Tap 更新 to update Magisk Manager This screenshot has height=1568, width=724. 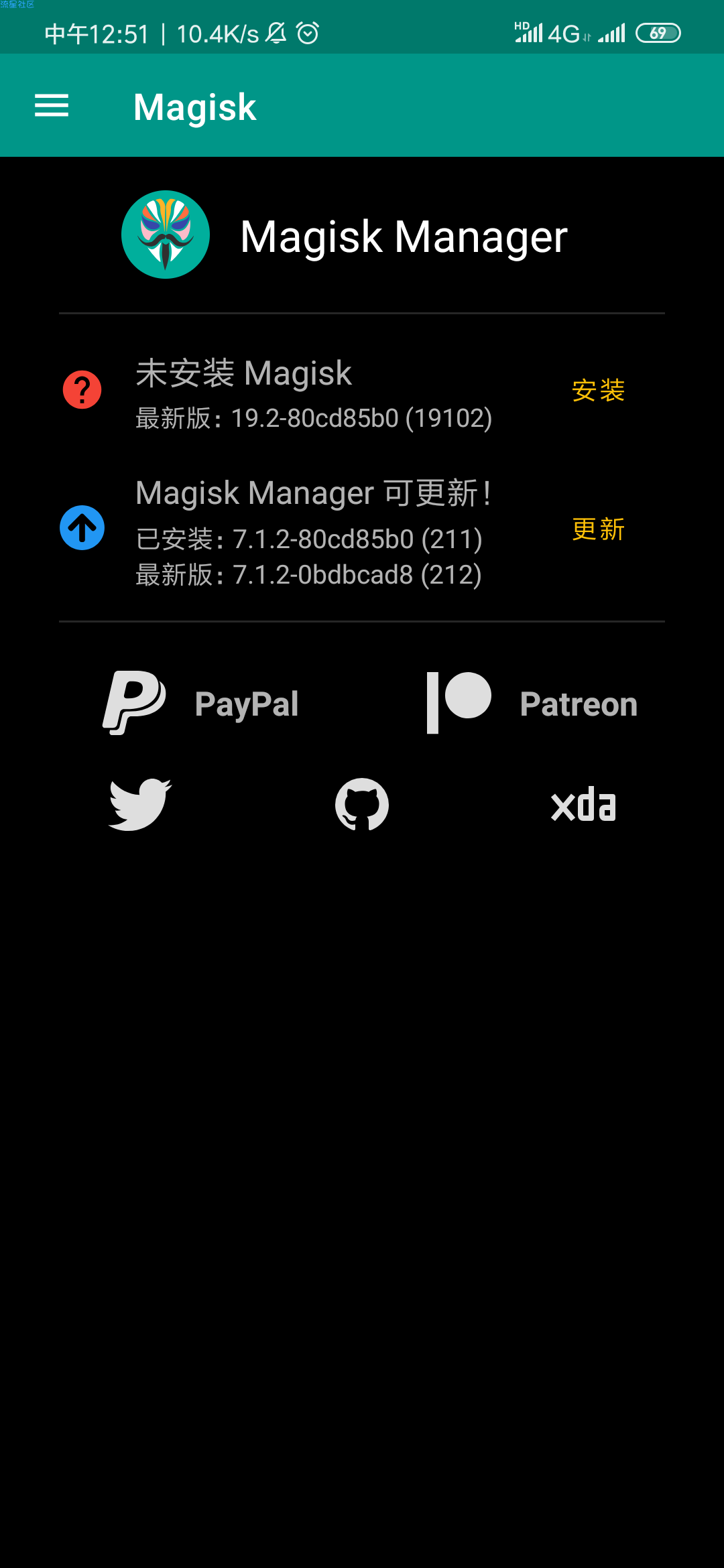click(598, 529)
